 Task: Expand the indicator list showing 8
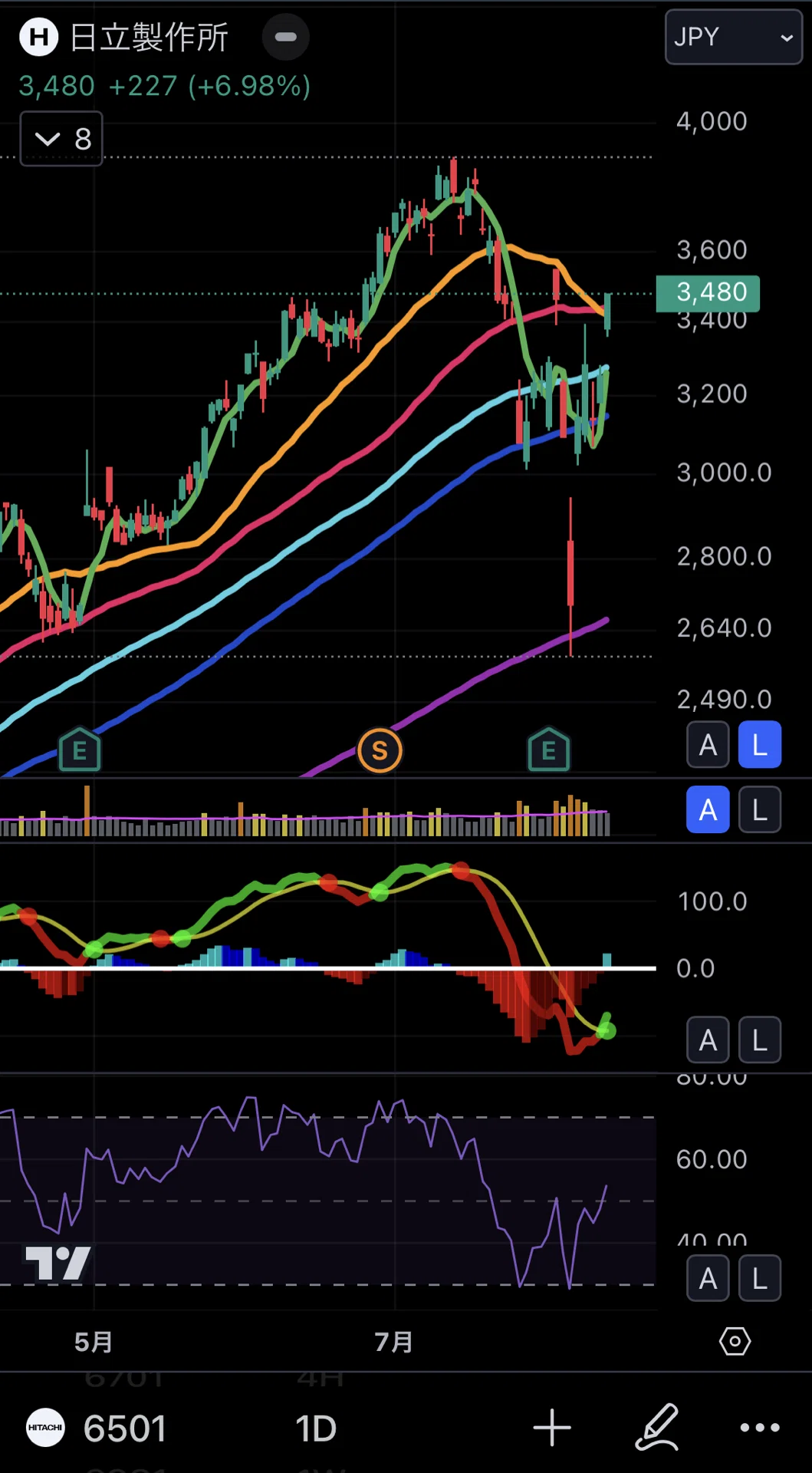(x=61, y=139)
